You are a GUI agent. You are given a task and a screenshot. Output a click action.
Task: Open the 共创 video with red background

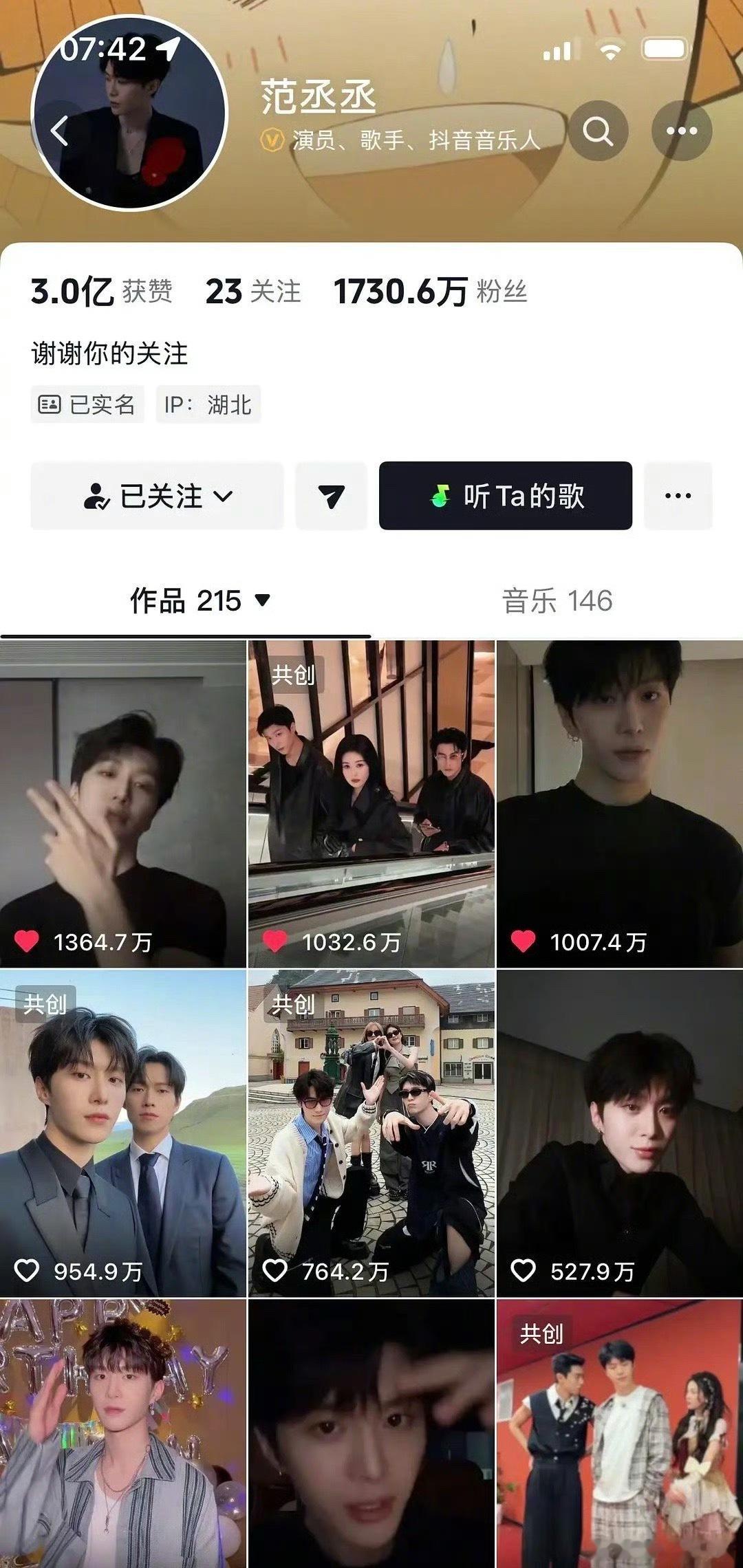click(x=620, y=1433)
